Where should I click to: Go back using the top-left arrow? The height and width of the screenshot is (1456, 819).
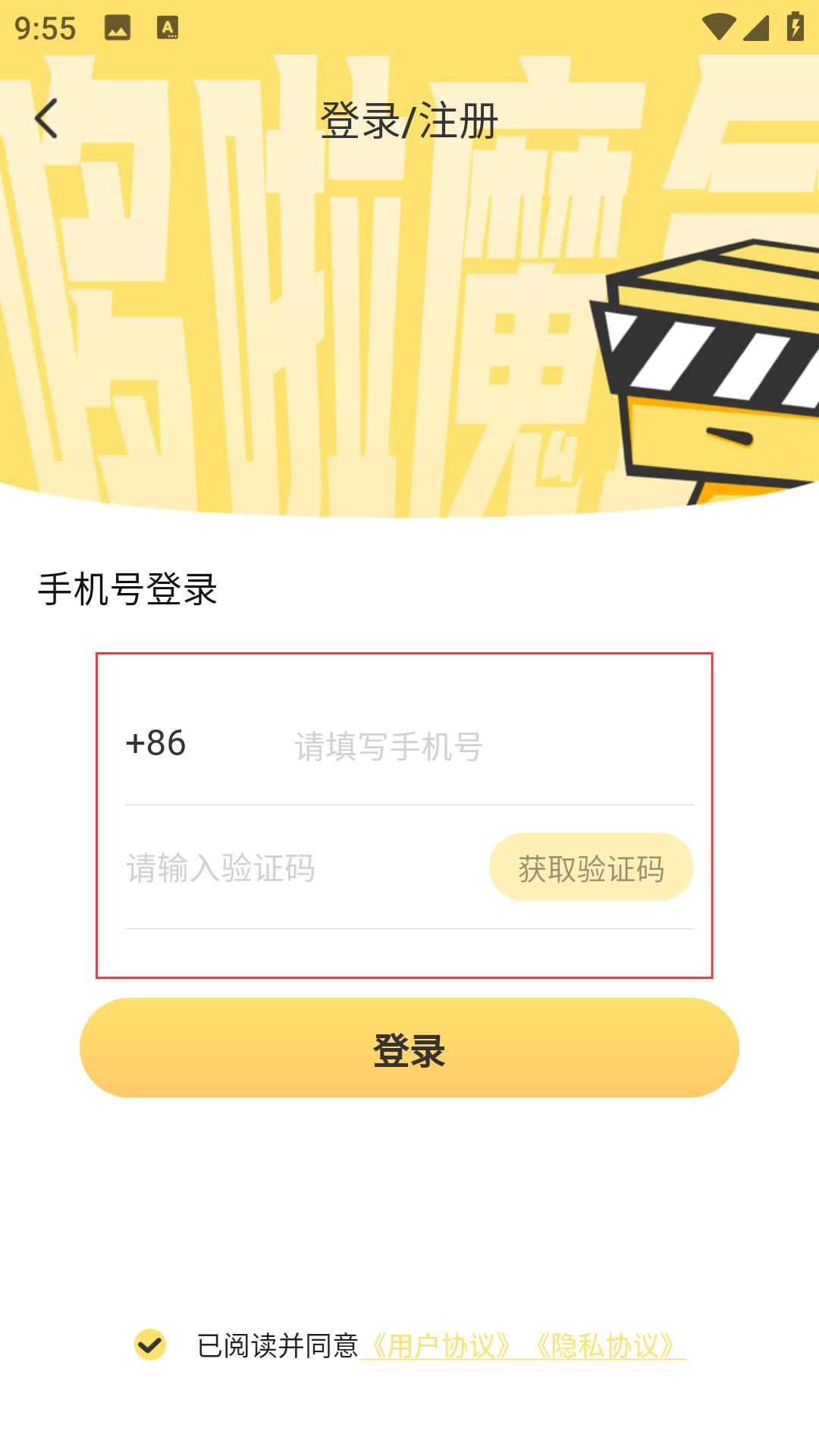[x=46, y=119]
